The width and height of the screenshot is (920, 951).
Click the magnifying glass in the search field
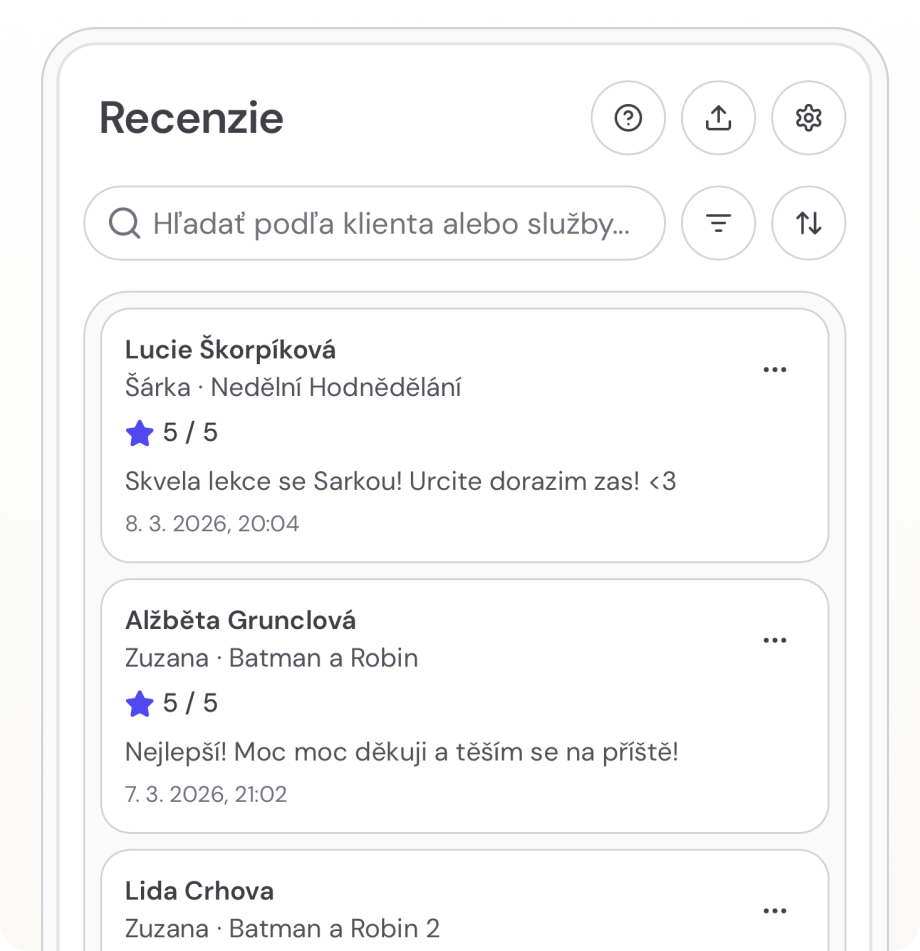pos(124,223)
